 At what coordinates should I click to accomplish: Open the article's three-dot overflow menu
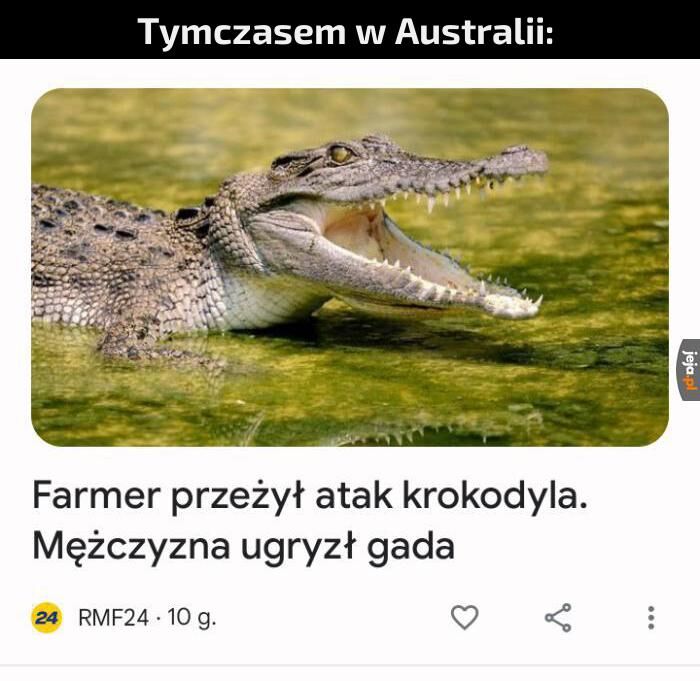pyautogui.click(x=651, y=618)
